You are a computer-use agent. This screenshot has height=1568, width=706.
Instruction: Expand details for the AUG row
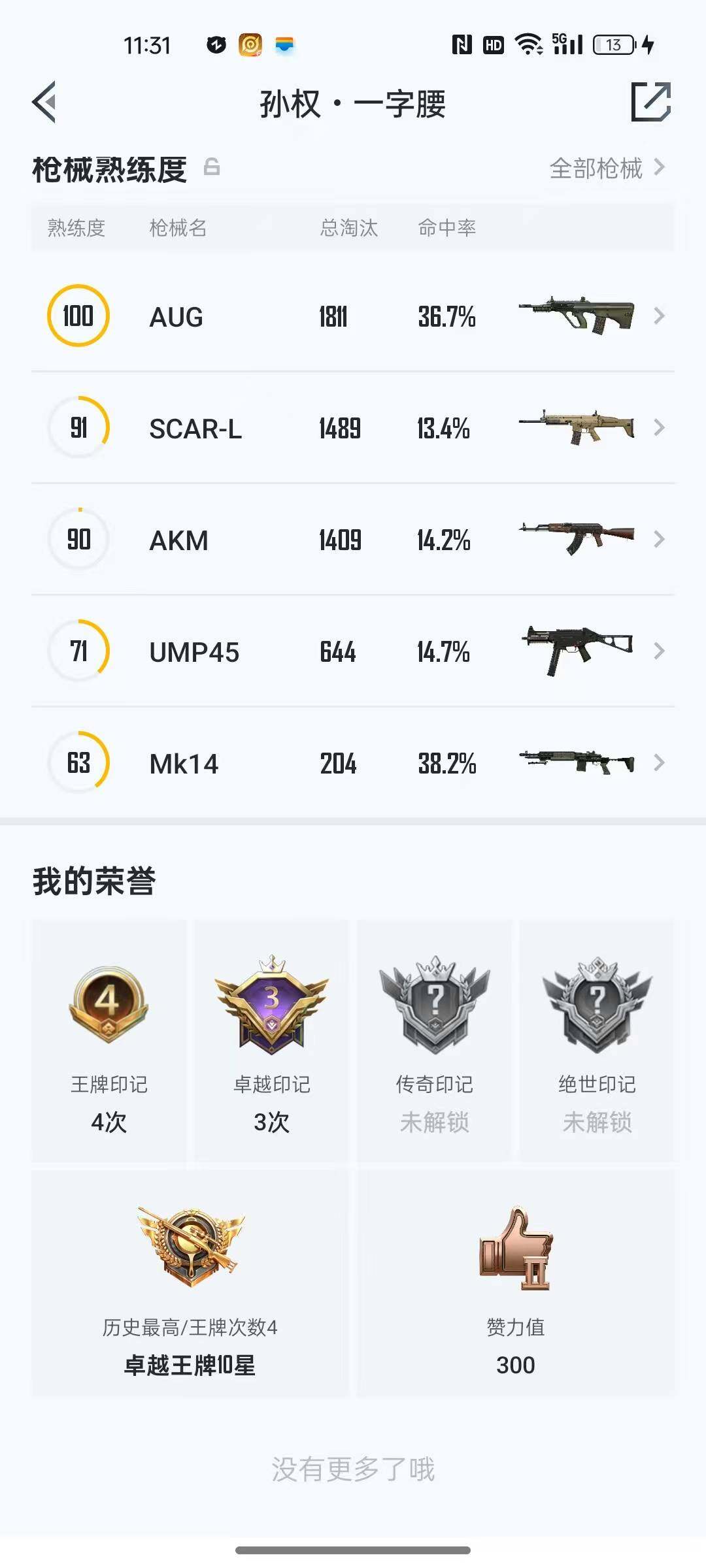click(660, 317)
